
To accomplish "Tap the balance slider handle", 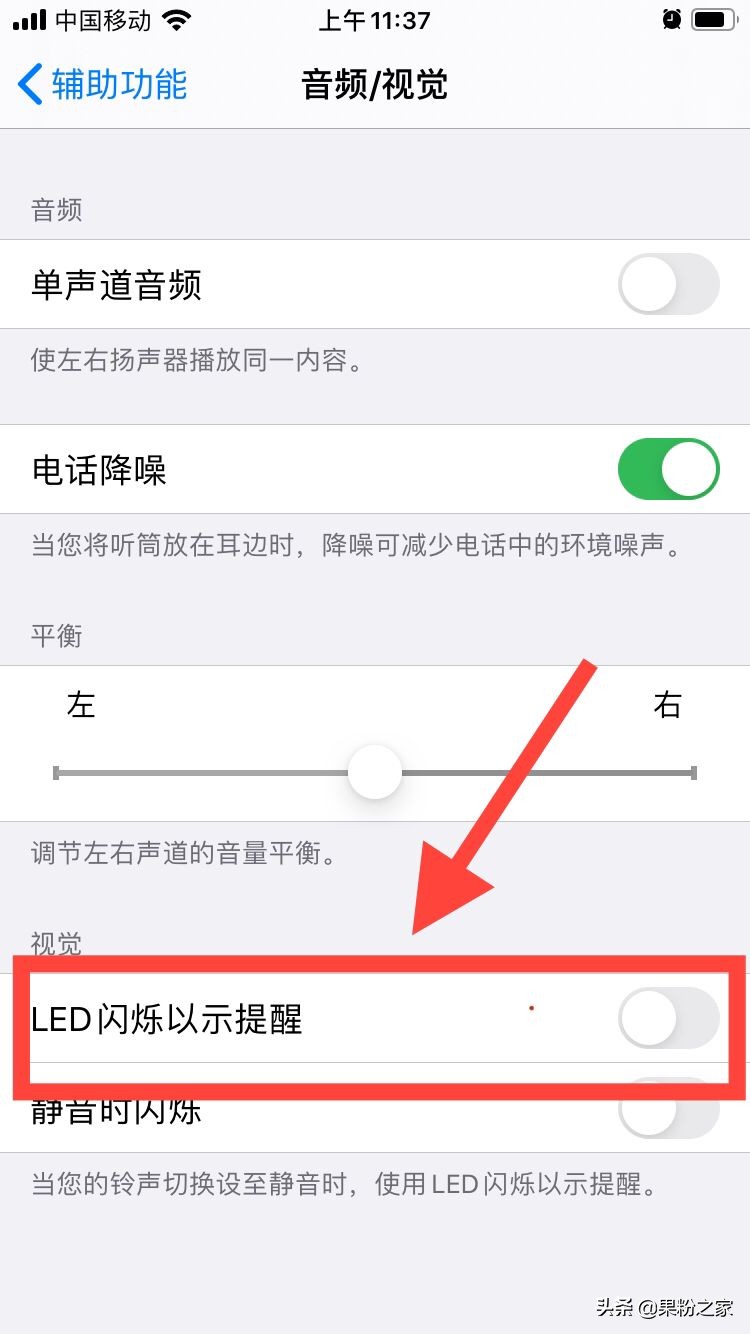I will tap(374, 771).
